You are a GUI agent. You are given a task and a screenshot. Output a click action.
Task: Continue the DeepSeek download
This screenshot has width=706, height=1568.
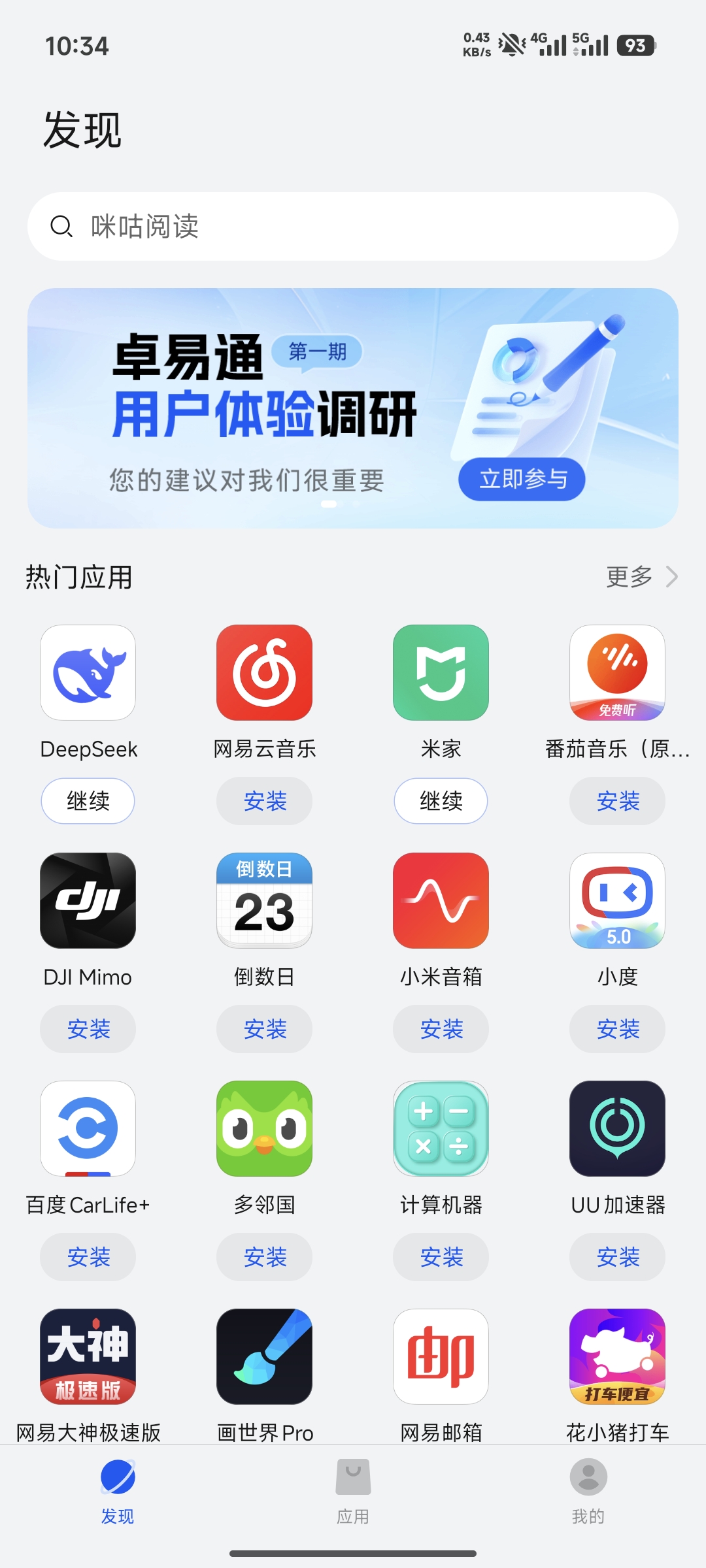(x=88, y=801)
